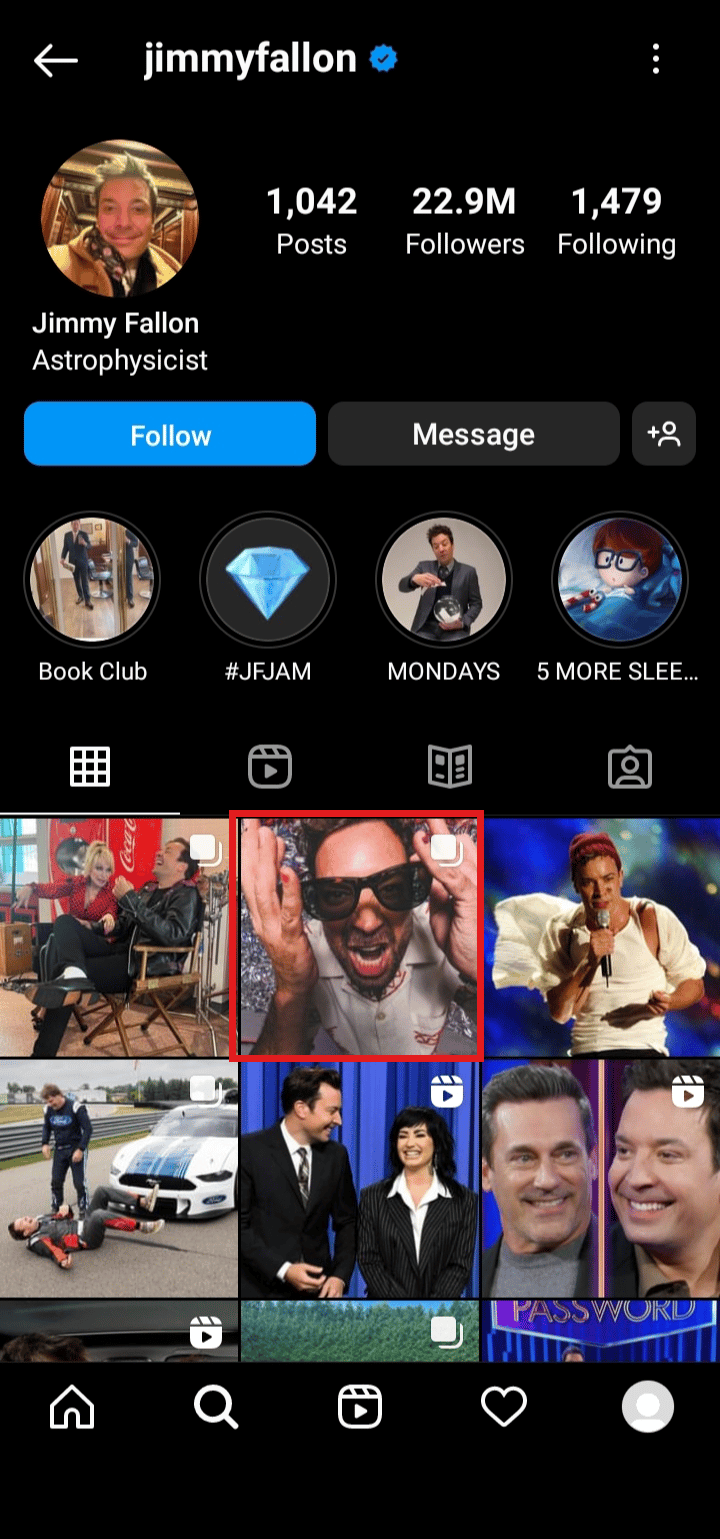
Task: View the #JFJAM highlight
Action: (x=268, y=581)
